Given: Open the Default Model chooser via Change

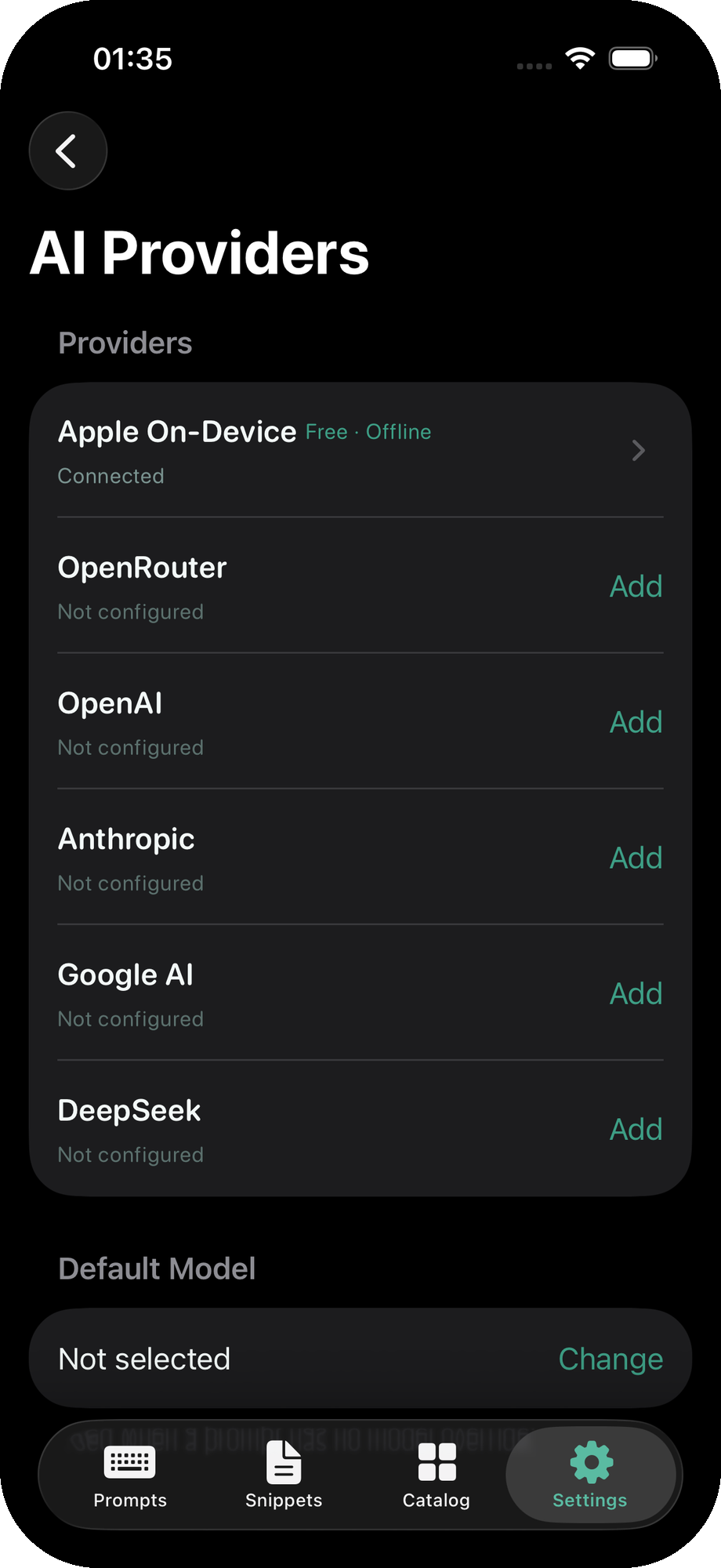Looking at the screenshot, I should (610, 1359).
